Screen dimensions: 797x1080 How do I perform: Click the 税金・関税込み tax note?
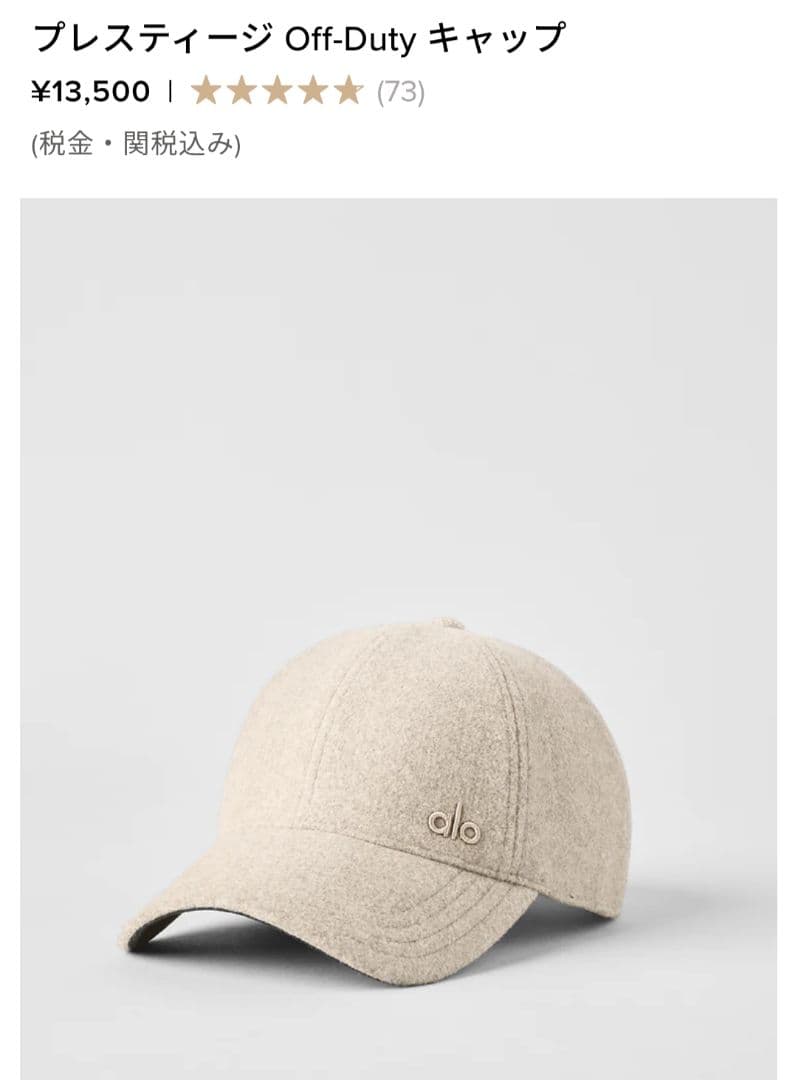tap(135, 143)
